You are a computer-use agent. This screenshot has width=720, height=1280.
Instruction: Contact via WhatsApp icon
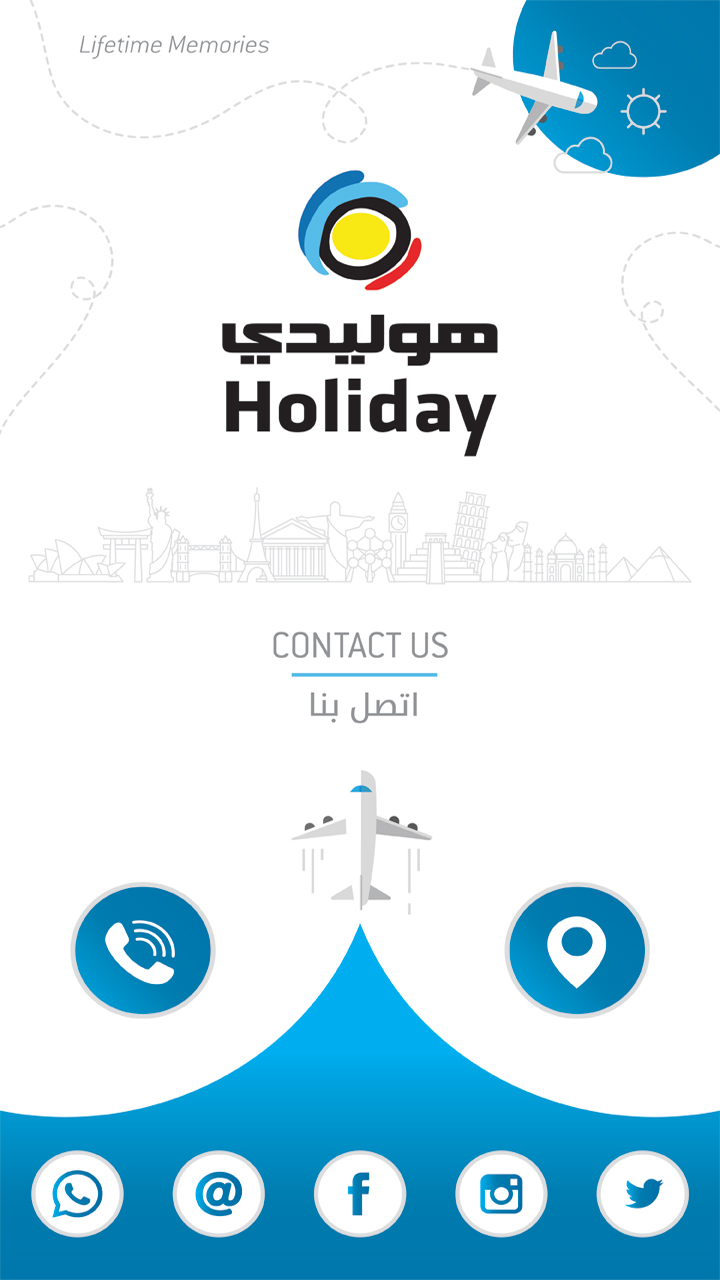77,1195
